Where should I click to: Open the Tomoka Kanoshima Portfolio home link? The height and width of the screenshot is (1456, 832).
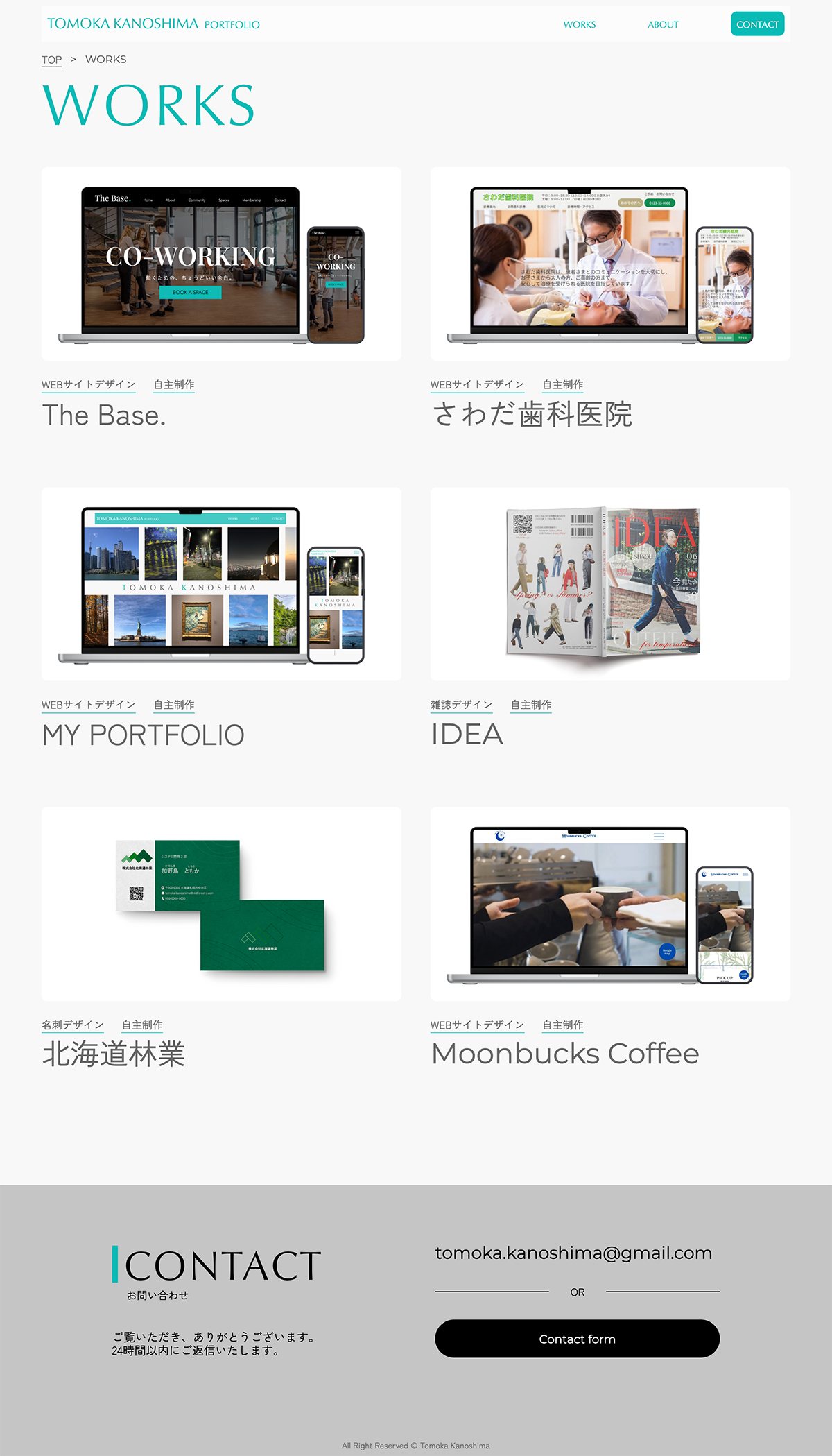[x=153, y=24]
